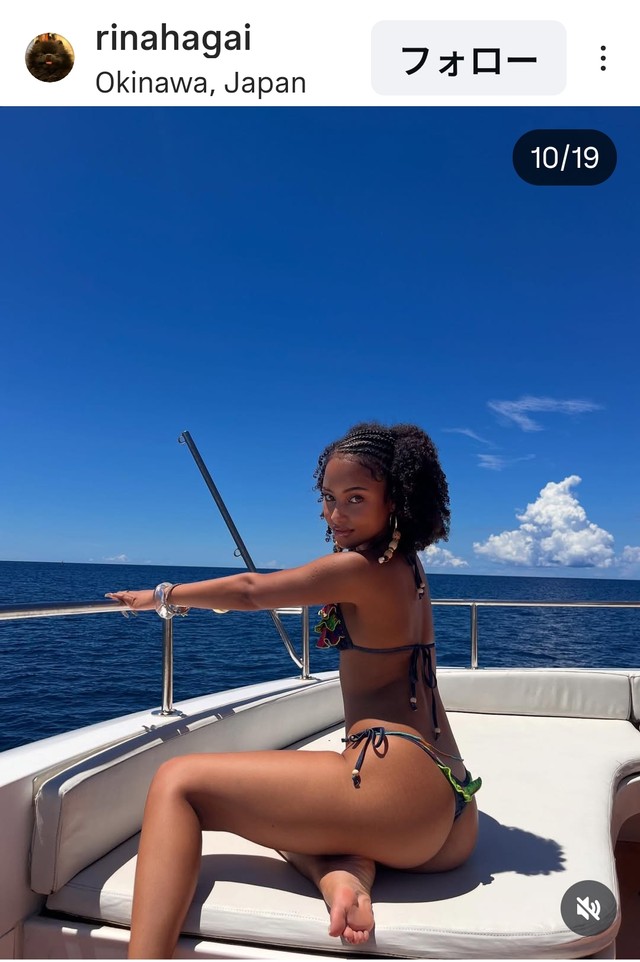The width and height of the screenshot is (640, 962).
Task: Tap the フォロー follow button
Action: click(468, 58)
